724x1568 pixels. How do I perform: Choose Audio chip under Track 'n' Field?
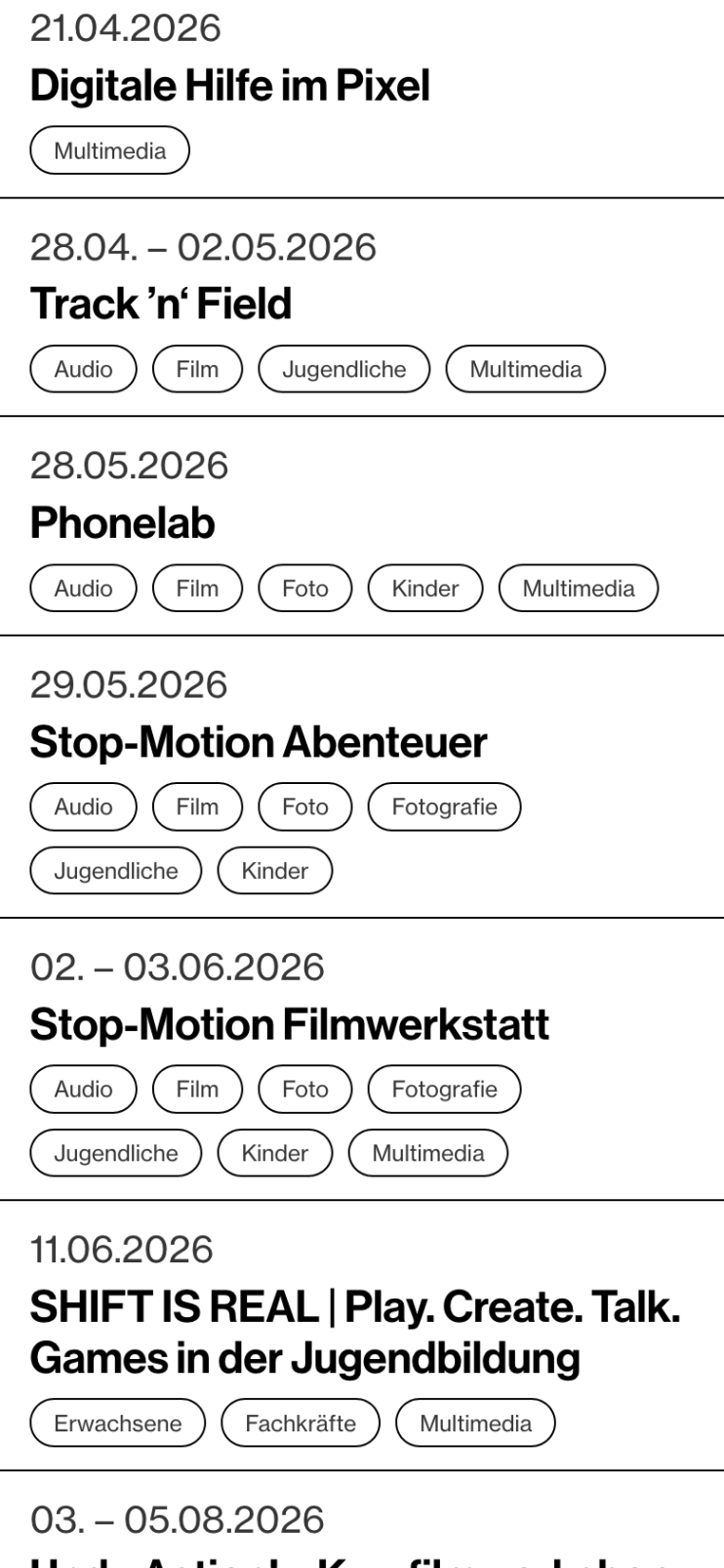(x=83, y=369)
